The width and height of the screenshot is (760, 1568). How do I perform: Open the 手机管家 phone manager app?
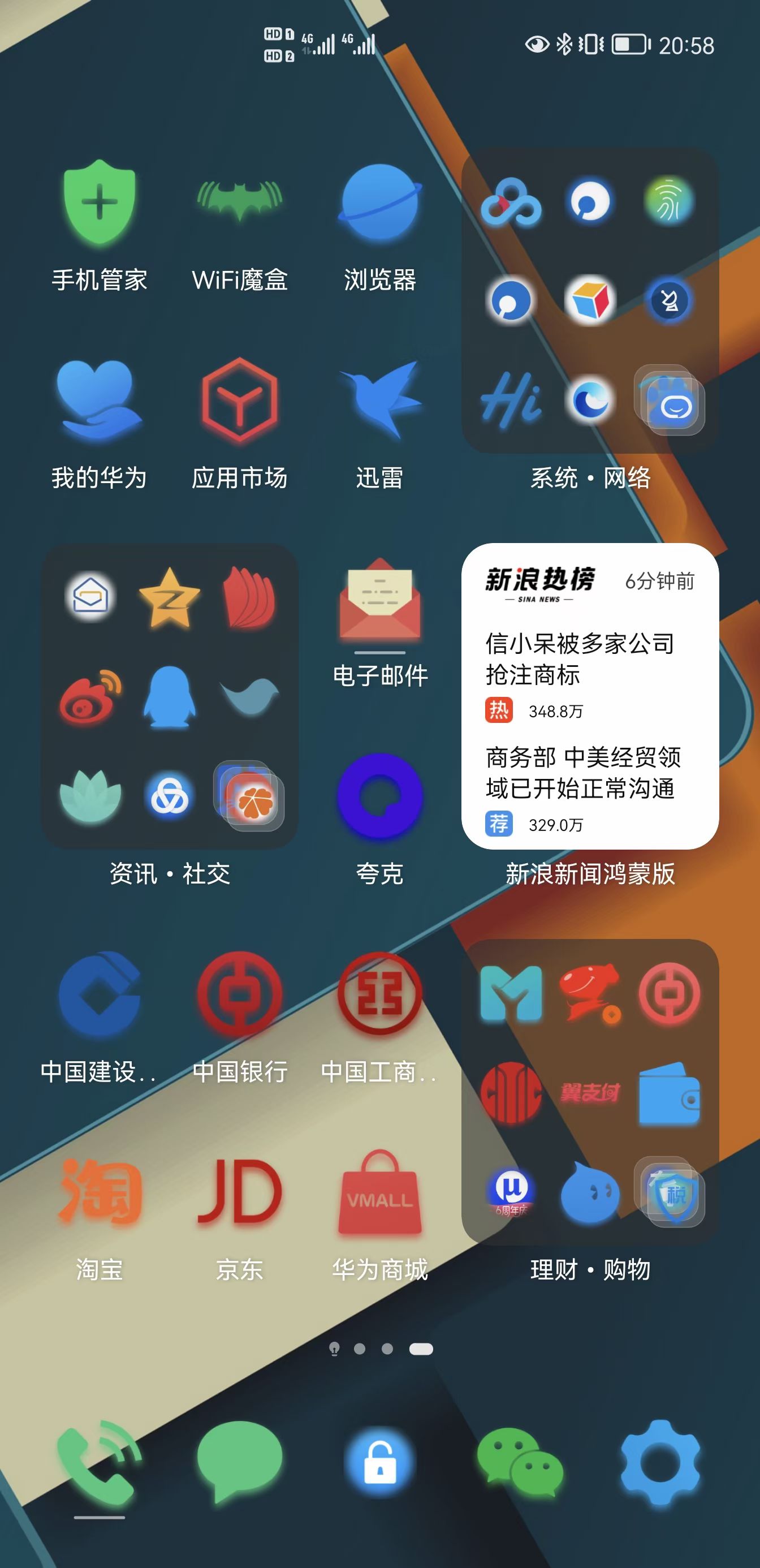pos(99,204)
